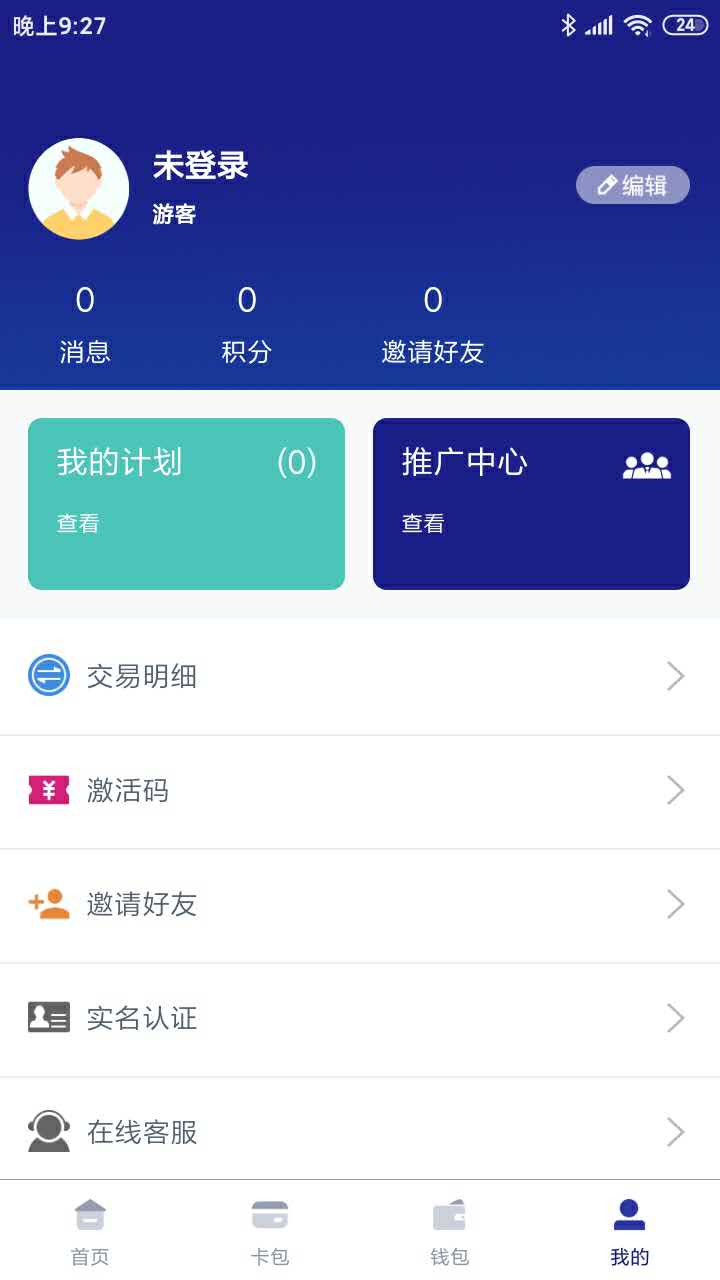Contact 在线客服 support
The height and width of the screenshot is (1280, 720).
[360, 1132]
